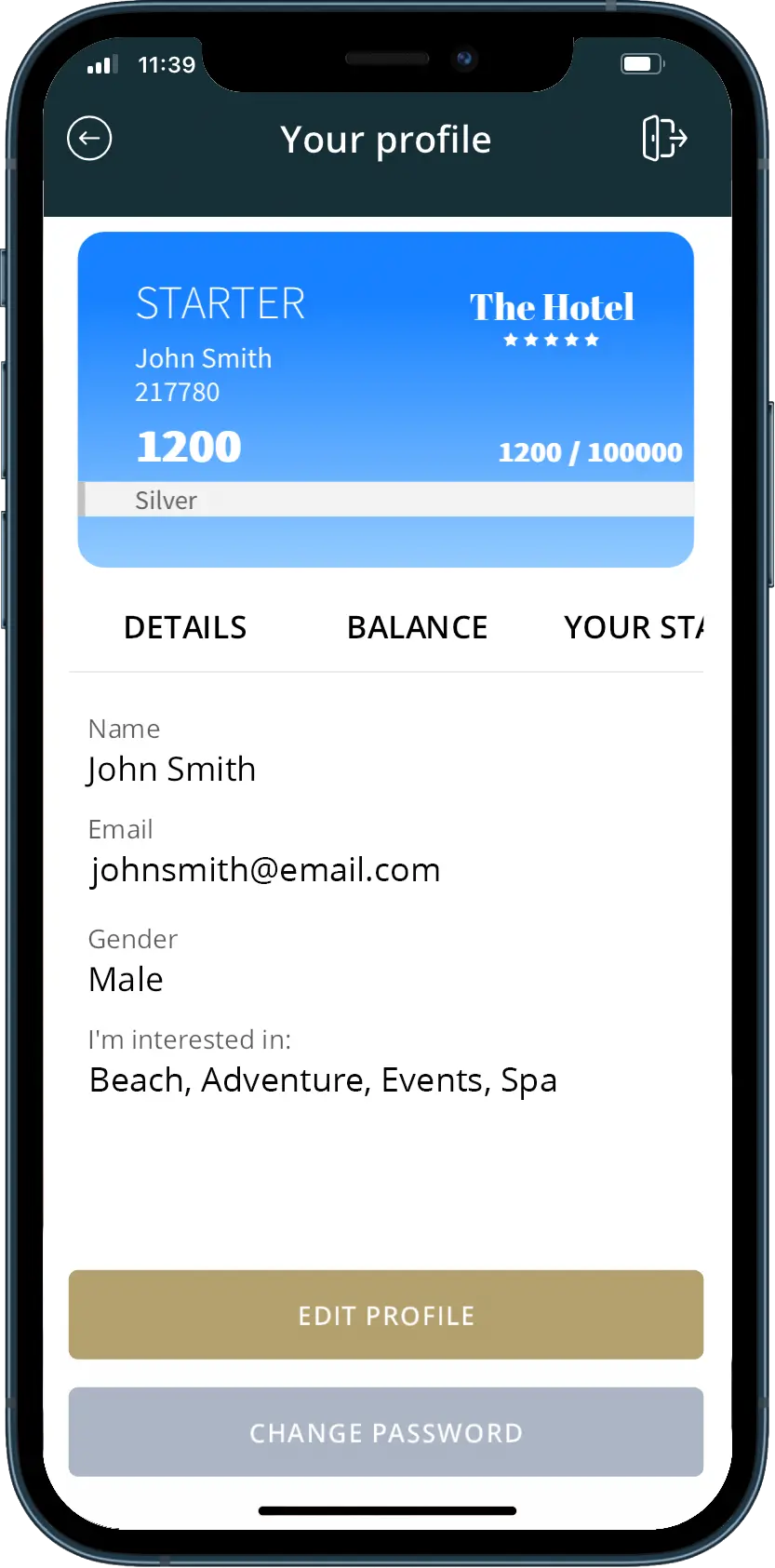The image size is (775, 1568).
Task: Select the Your Status tab
Action: [x=633, y=627]
